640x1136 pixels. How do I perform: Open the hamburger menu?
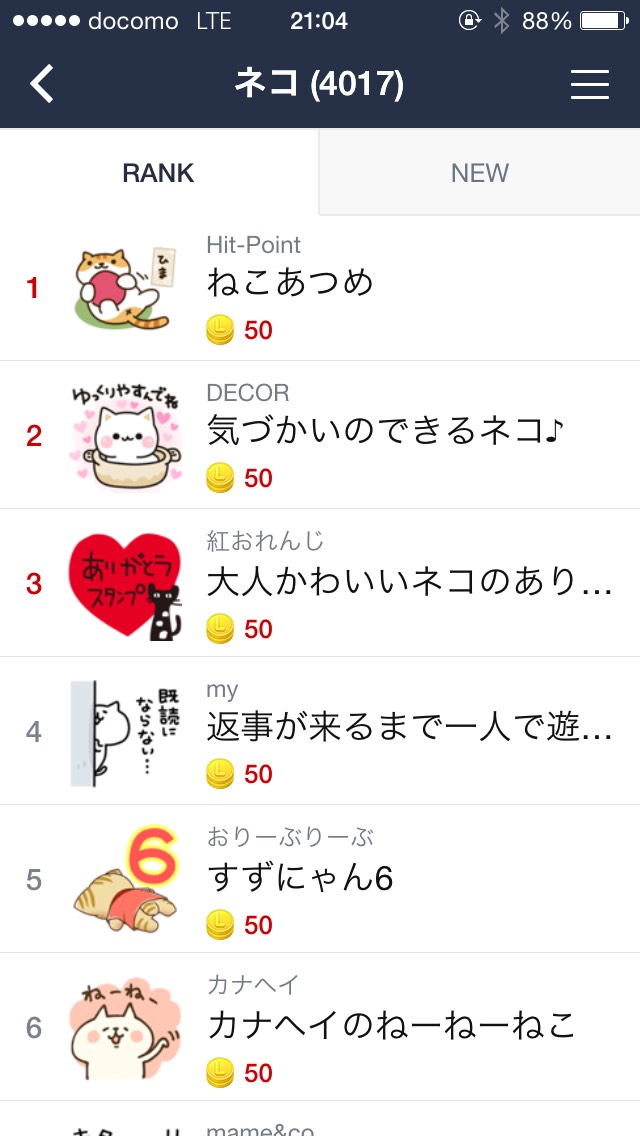click(590, 85)
